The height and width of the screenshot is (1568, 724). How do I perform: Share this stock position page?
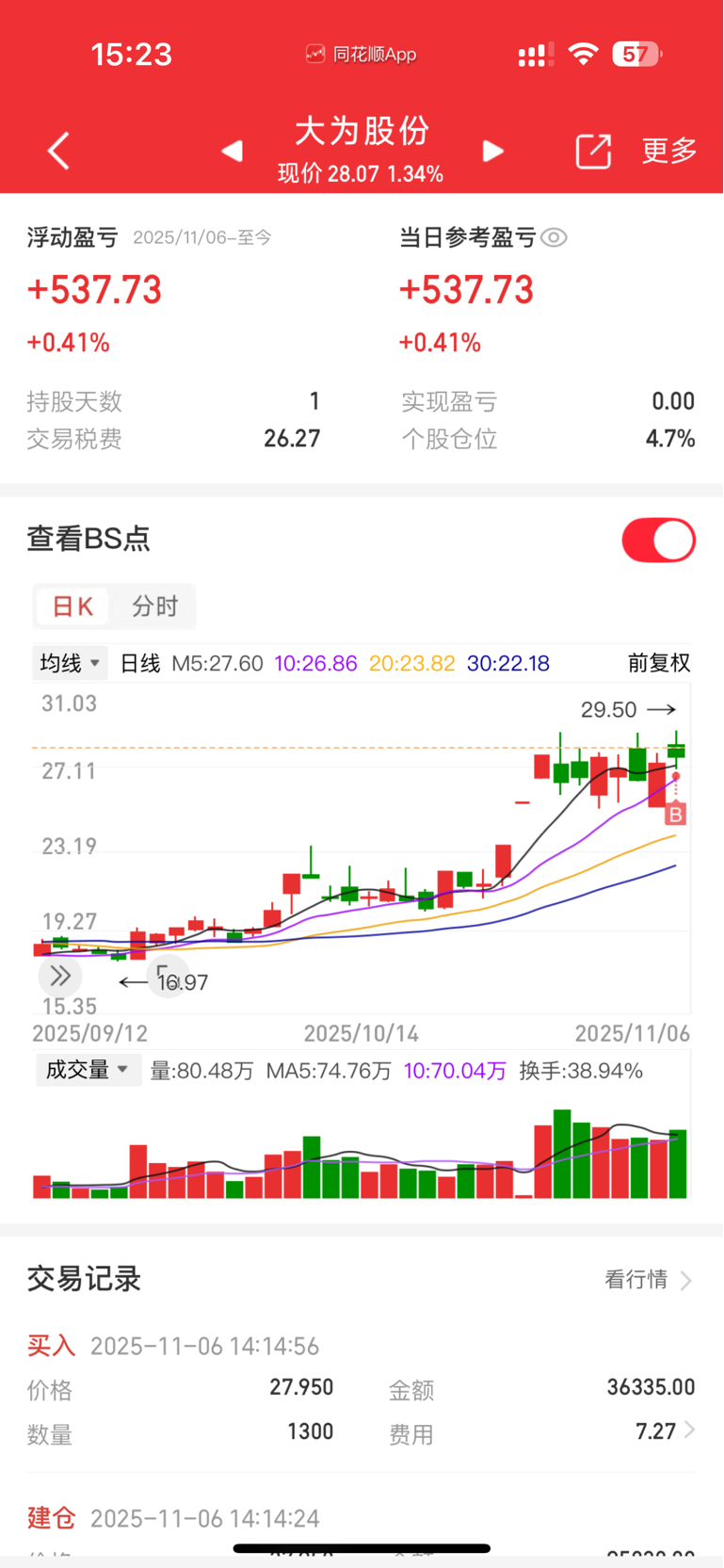[593, 151]
